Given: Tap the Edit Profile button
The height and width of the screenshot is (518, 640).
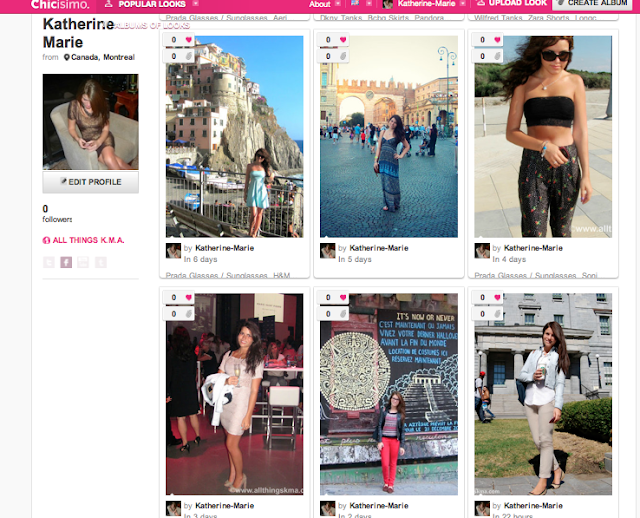Looking at the screenshot, I should (90, 182).
